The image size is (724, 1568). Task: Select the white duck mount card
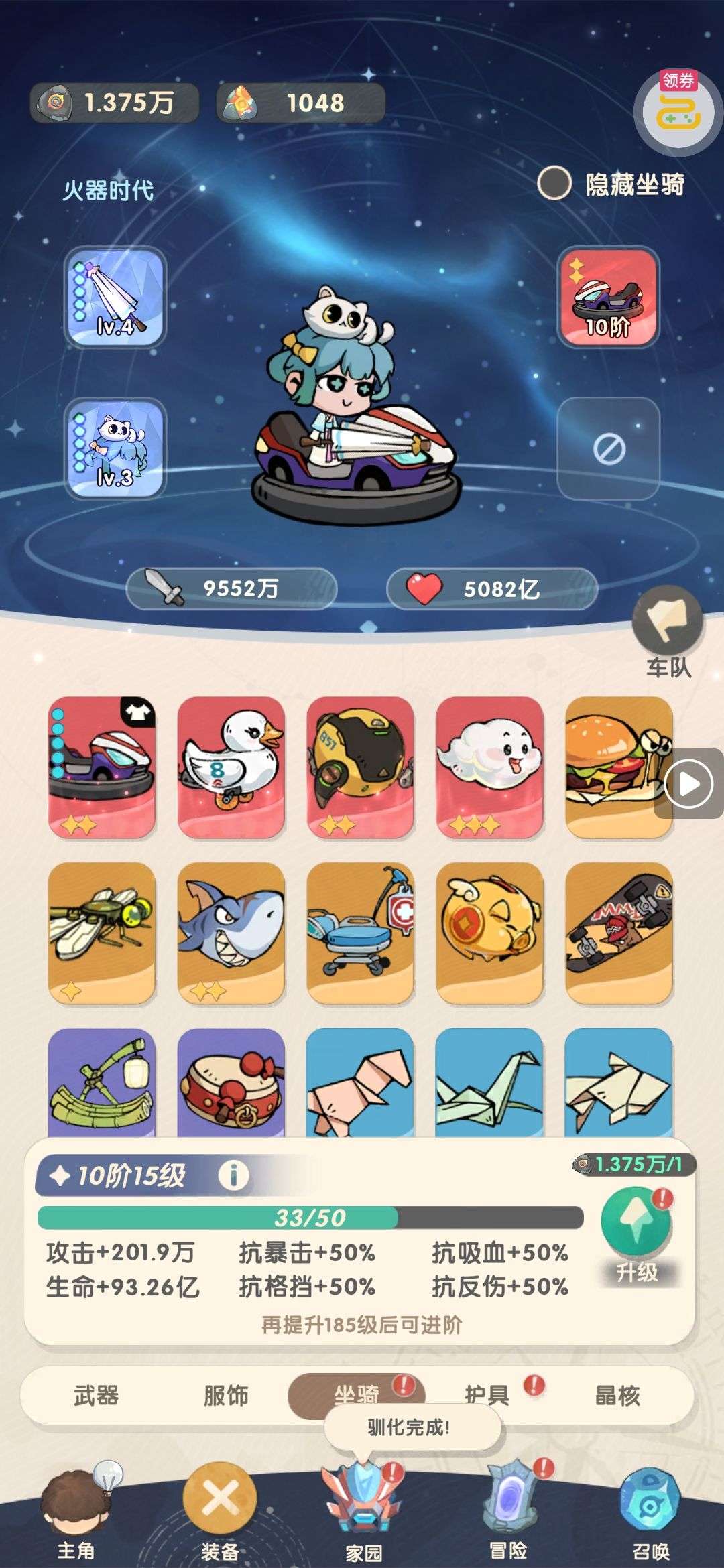[231, 766]
